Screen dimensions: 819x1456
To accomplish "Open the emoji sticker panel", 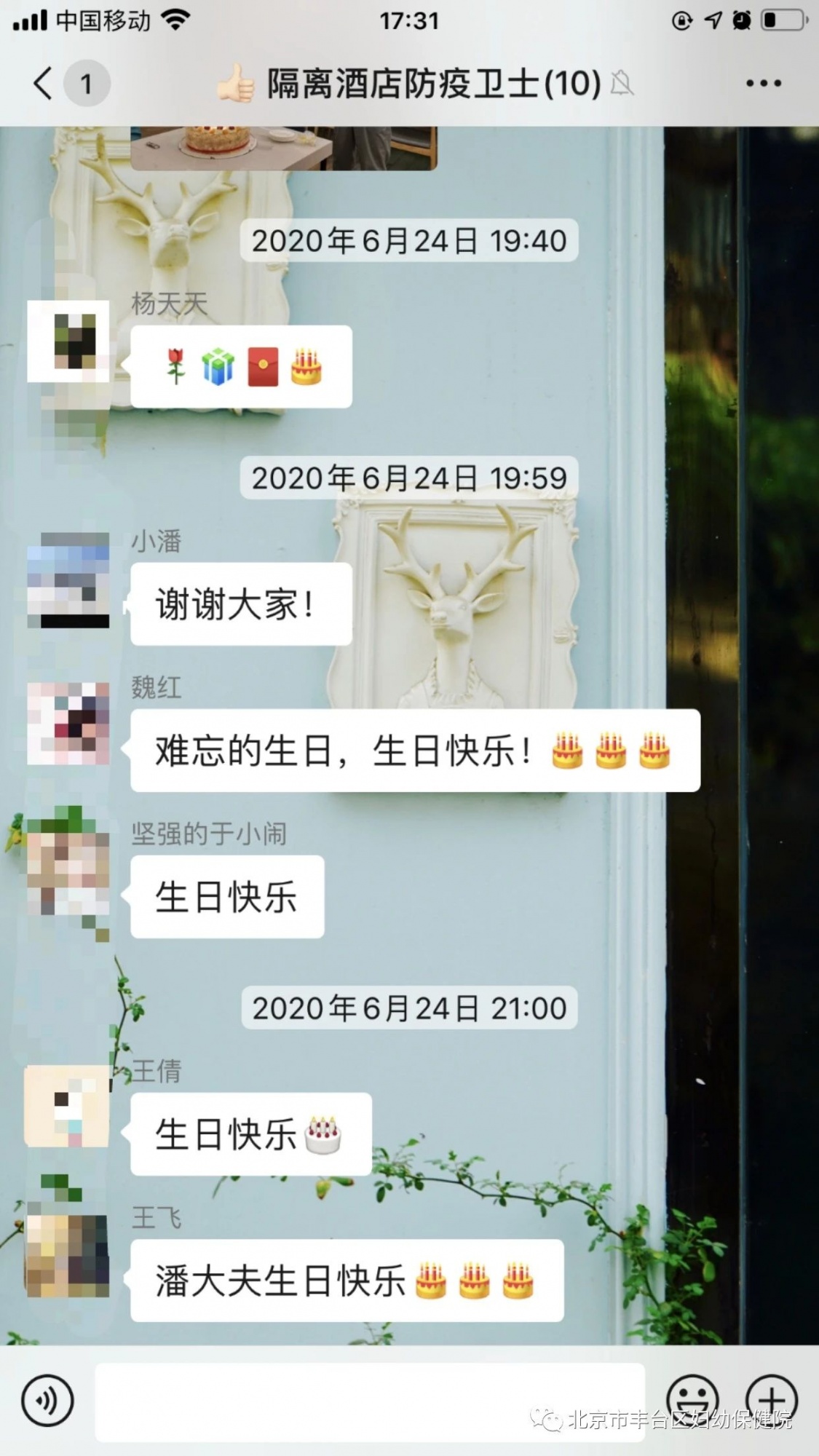I will [692, 1399].
